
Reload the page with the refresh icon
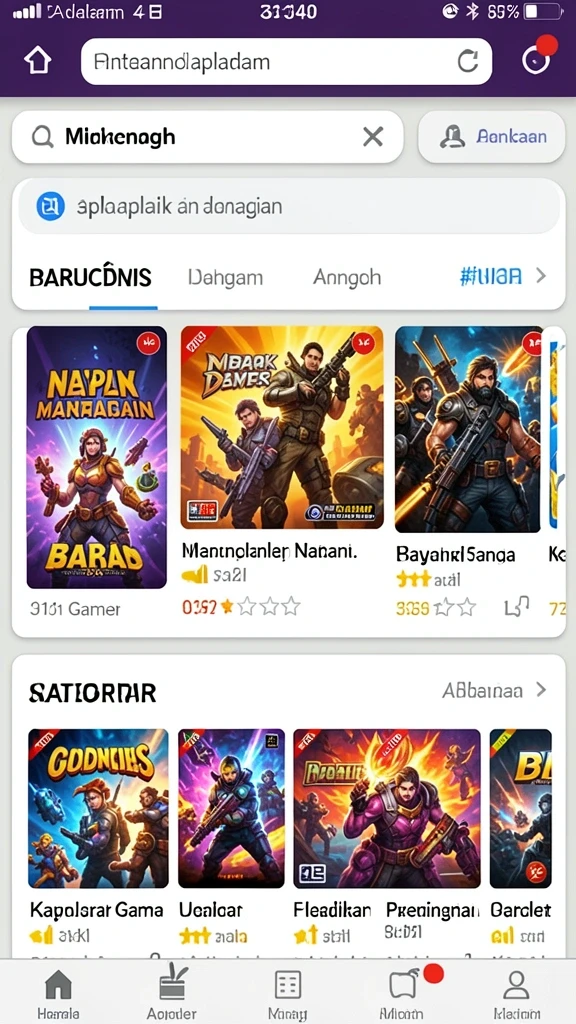(468, 61)
